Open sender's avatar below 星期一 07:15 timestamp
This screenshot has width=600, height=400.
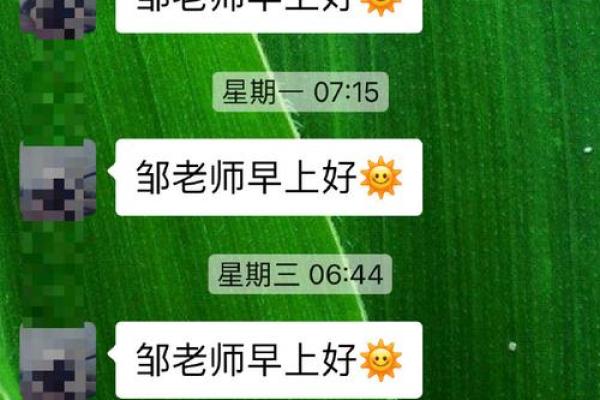tap(59, 179)
